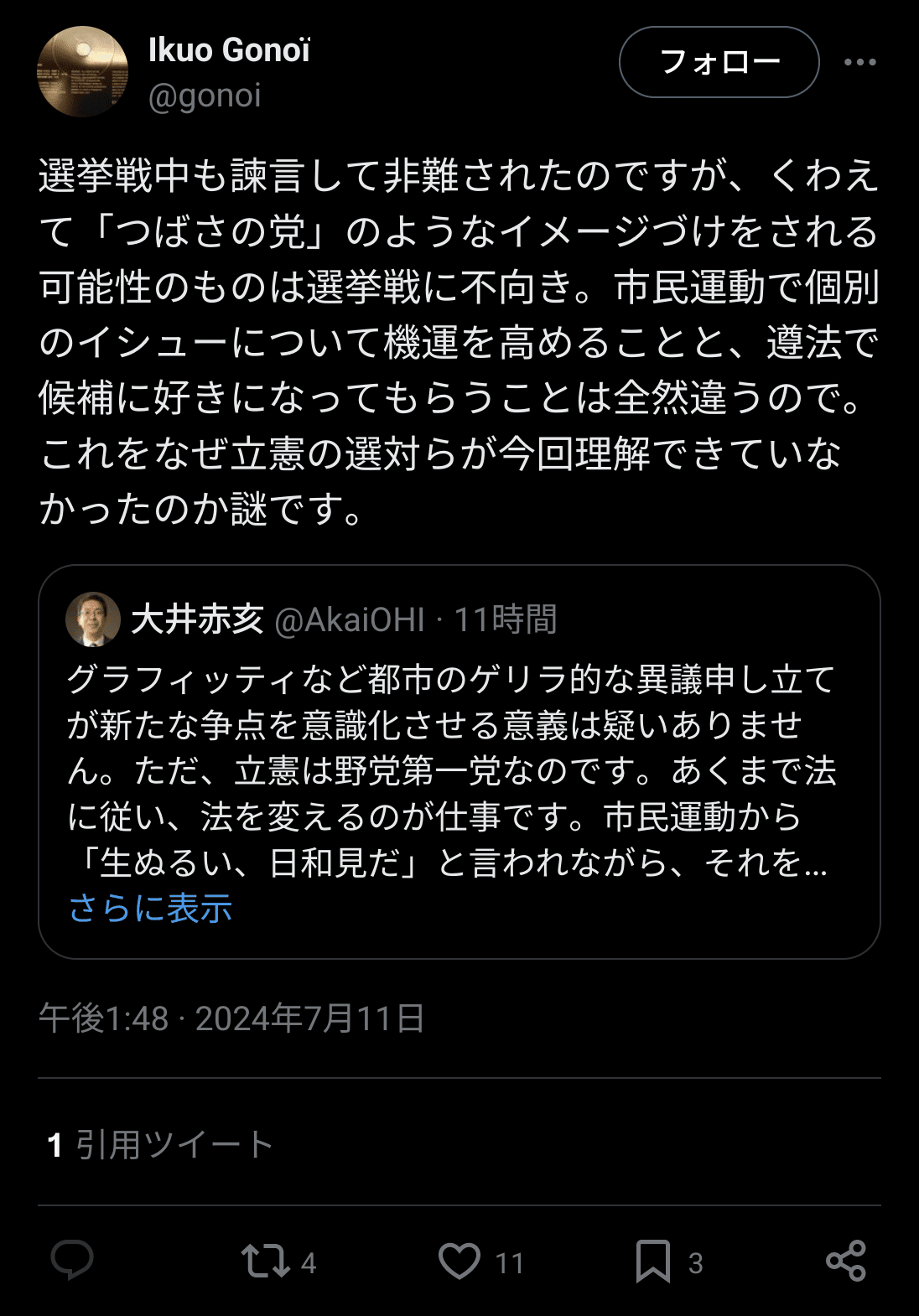The width and height of the screenshot is (919, 1316).
Task: Like this tweet with the heart
Action: (459, 1260)
